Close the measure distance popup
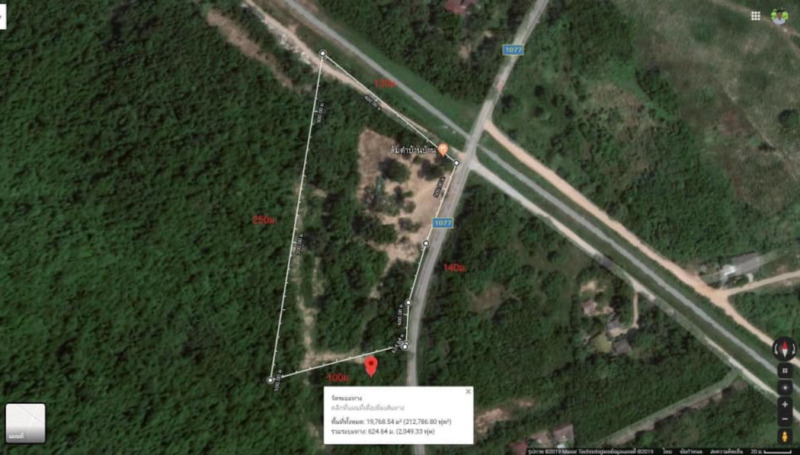The width and height of the screenshot is (800, 455). tap(467, 392)
